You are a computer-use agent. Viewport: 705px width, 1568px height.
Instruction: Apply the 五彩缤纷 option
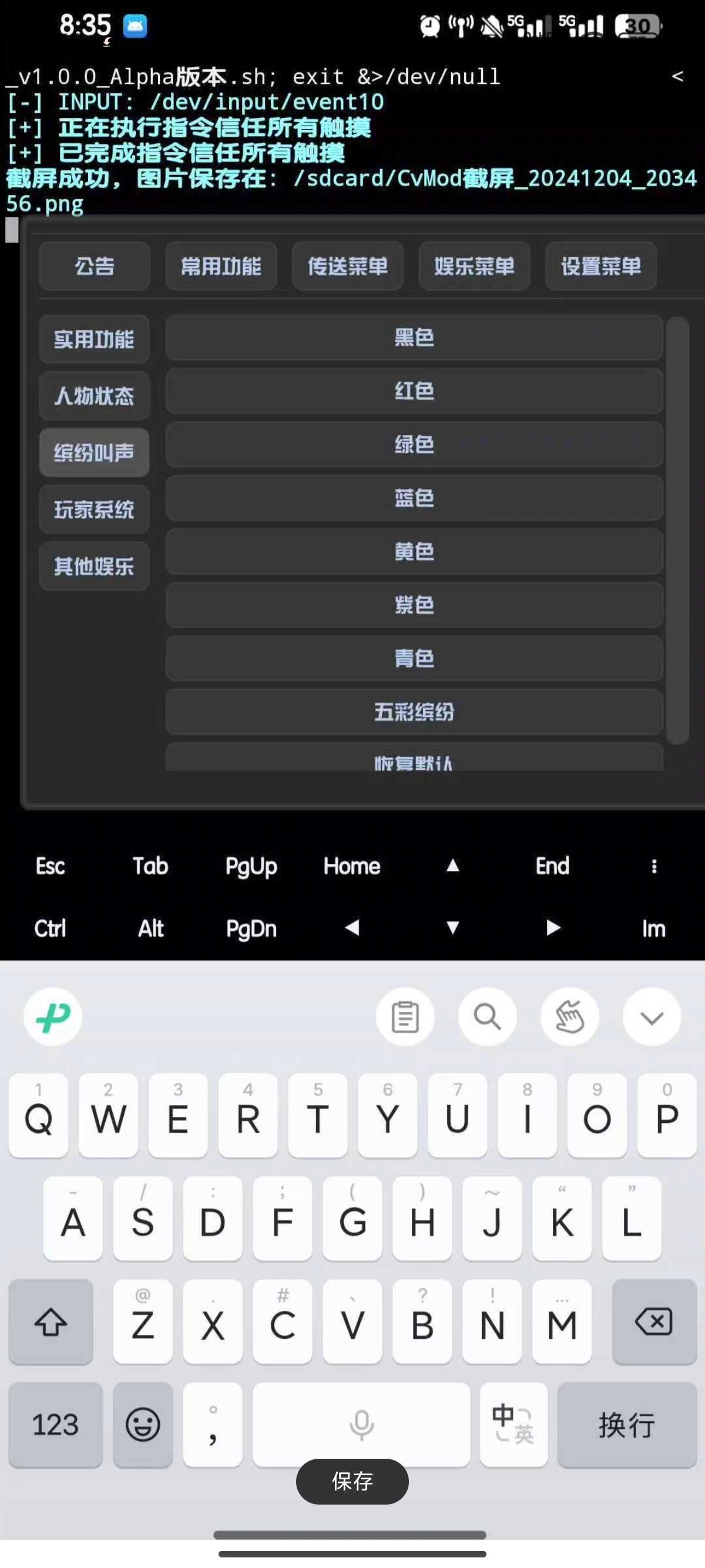point(414,712)
